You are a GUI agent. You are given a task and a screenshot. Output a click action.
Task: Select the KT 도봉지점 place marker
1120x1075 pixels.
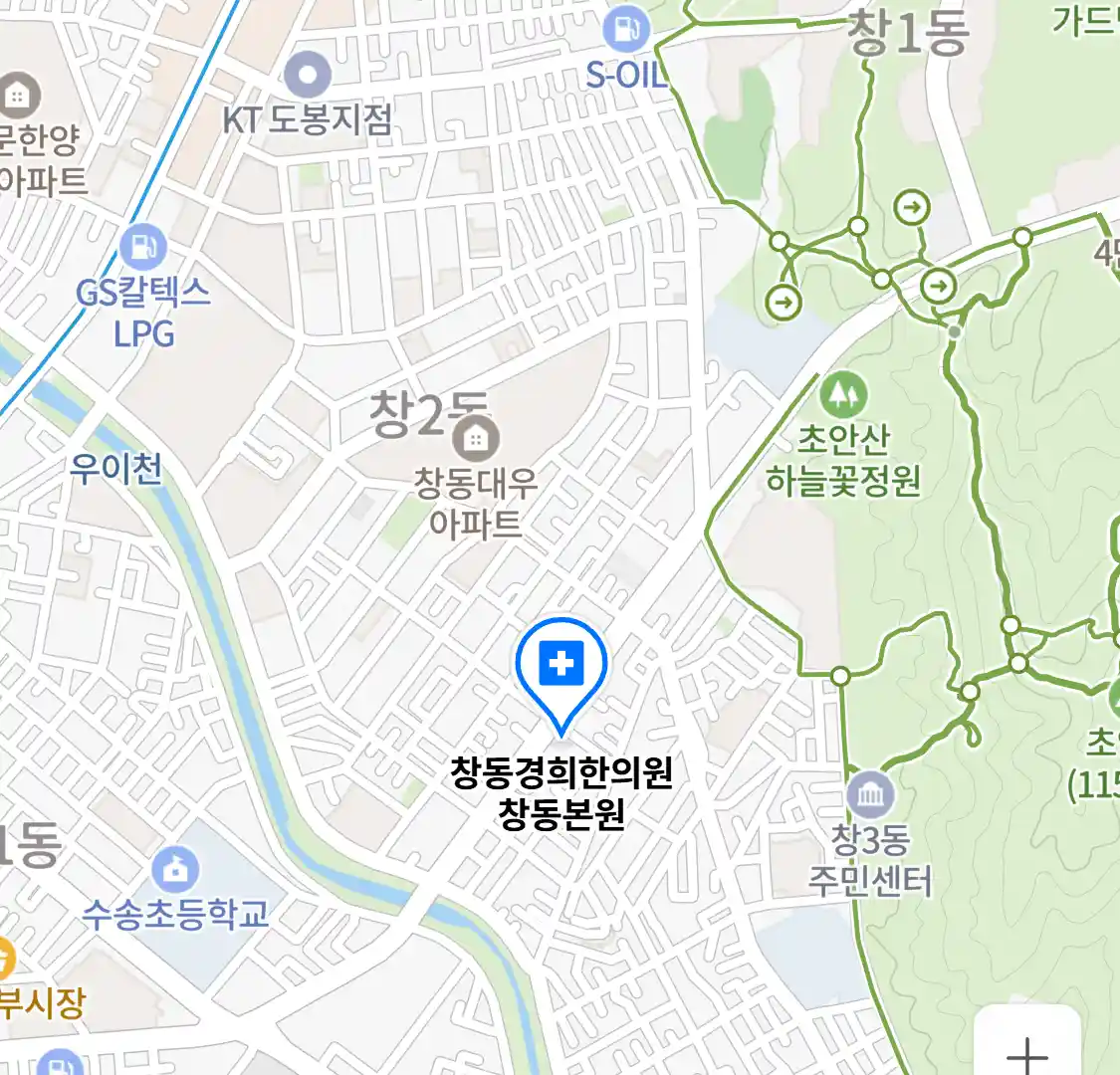point(307,76)
